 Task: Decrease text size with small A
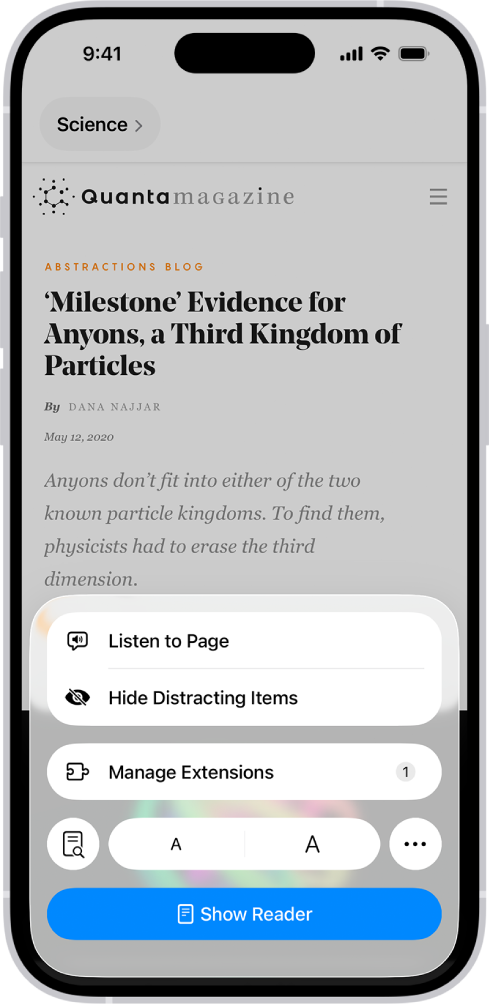(x=176, y=844)
